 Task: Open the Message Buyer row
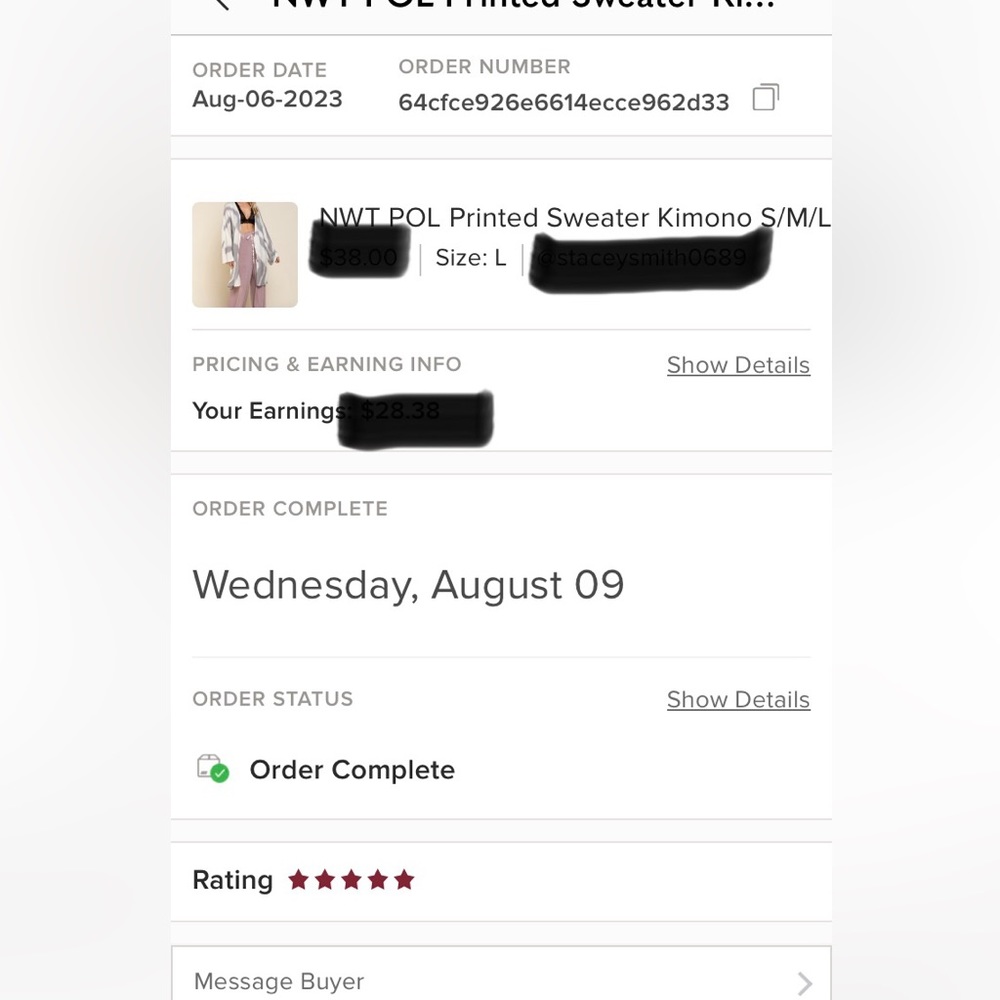[500, 980]
